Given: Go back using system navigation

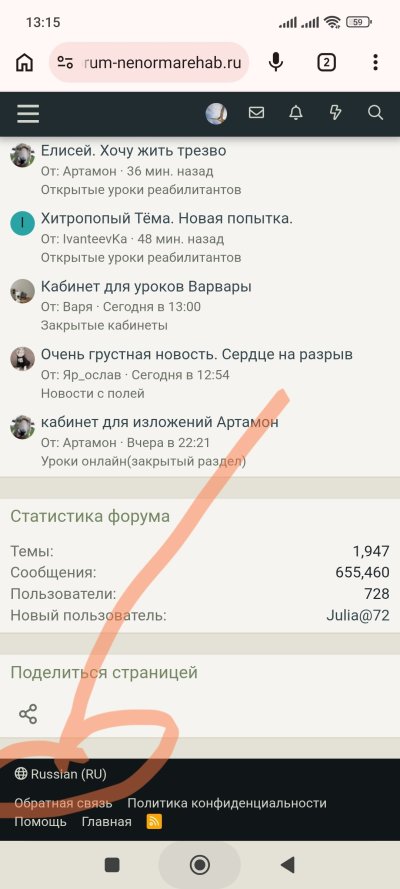Looking at the screenshot, I should 288,865.
